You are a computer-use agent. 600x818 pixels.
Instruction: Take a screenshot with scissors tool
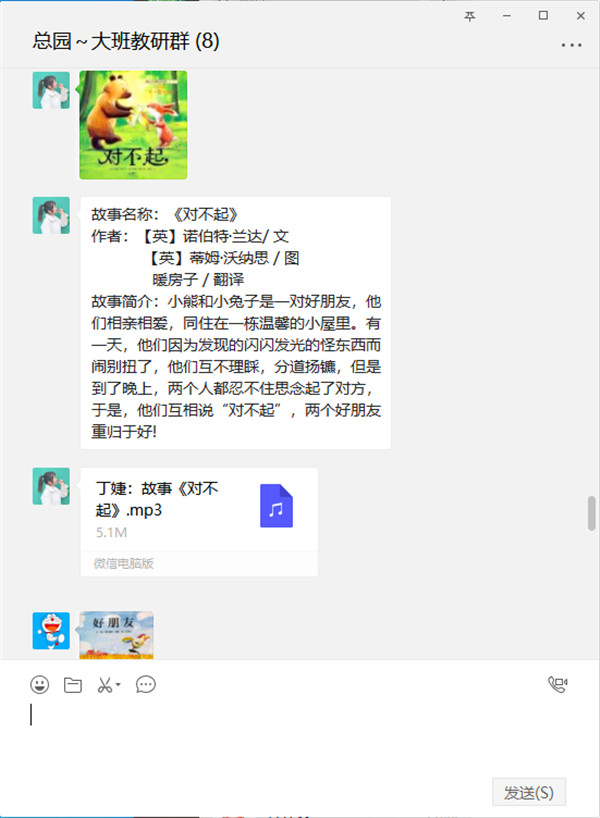104,685
